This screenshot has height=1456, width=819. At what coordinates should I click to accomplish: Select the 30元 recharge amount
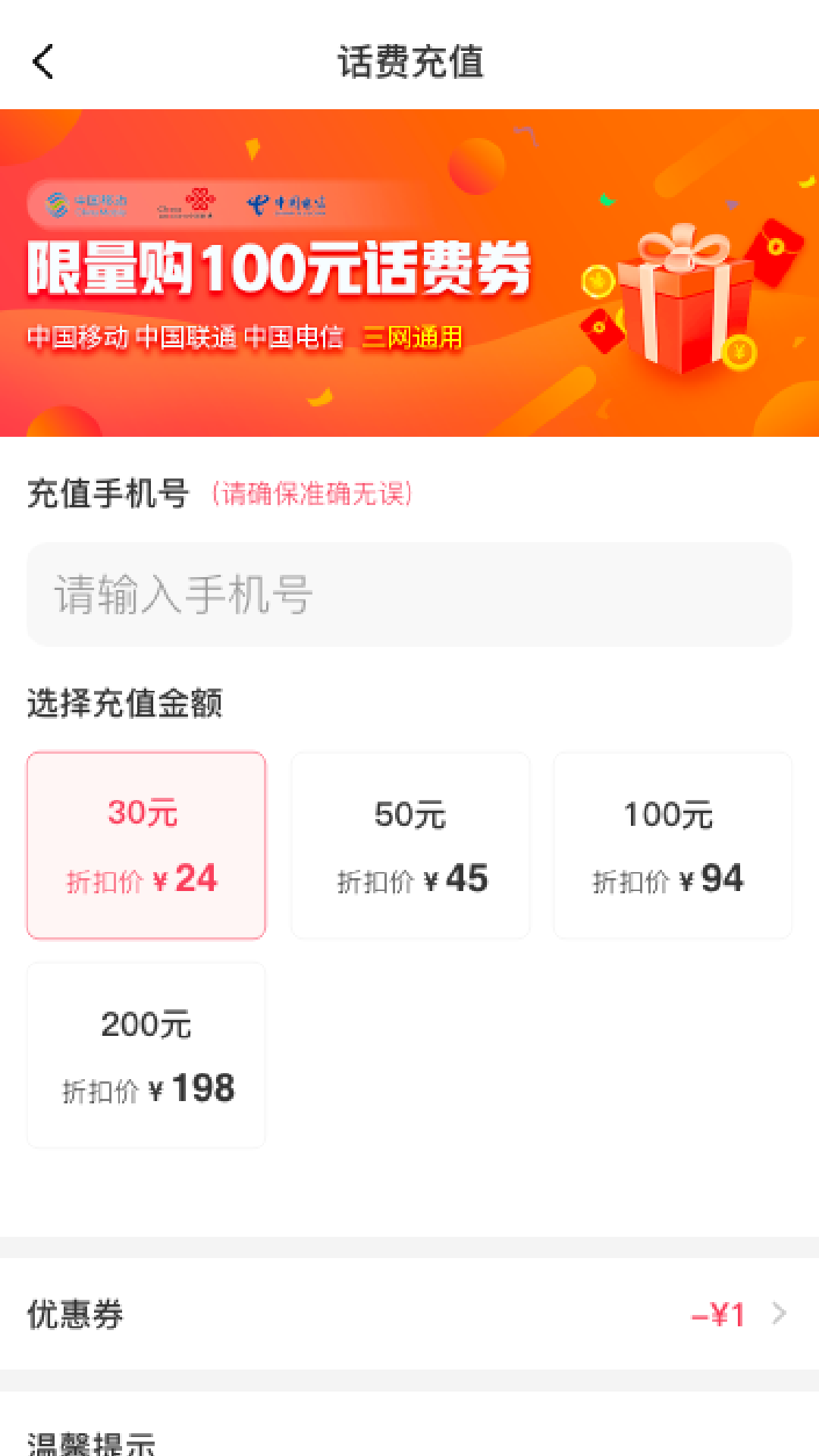[x=146, y=846]
